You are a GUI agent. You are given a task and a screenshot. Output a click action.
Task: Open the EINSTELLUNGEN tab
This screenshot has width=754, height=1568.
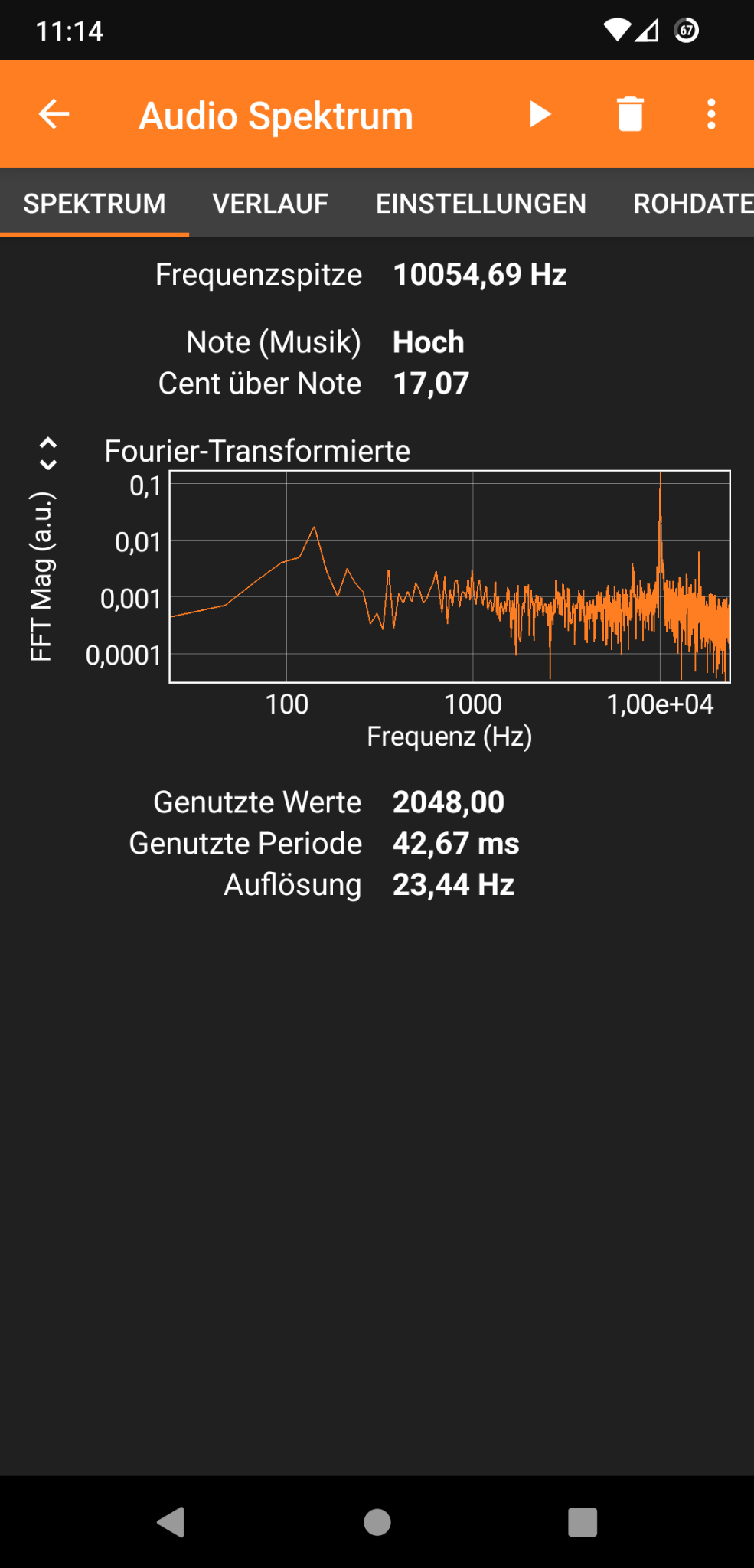coord(481,204)
